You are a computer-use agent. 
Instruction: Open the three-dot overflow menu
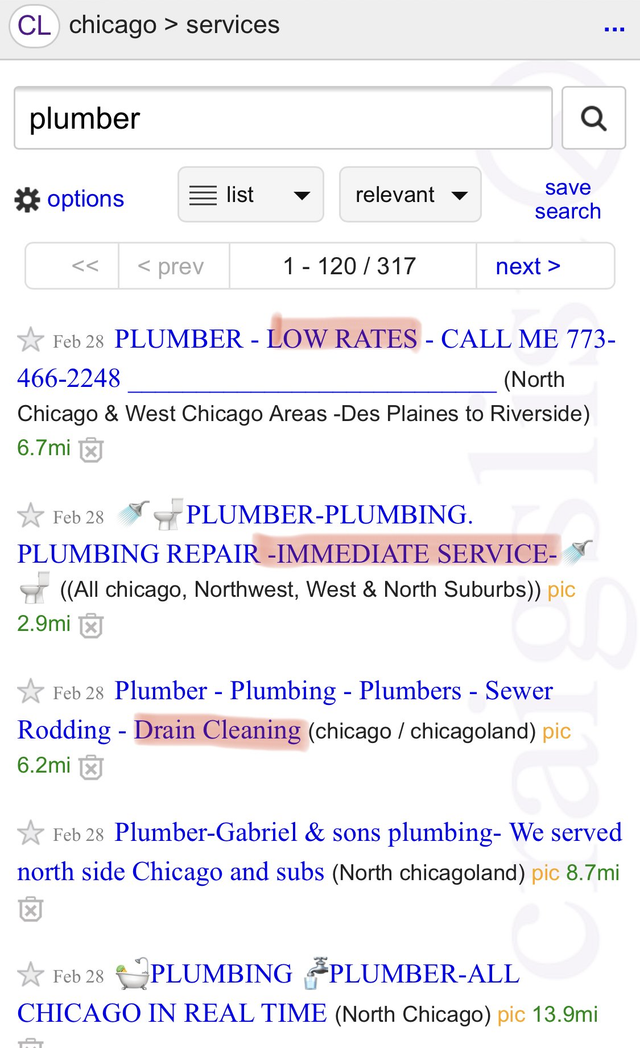pos(614,29)
